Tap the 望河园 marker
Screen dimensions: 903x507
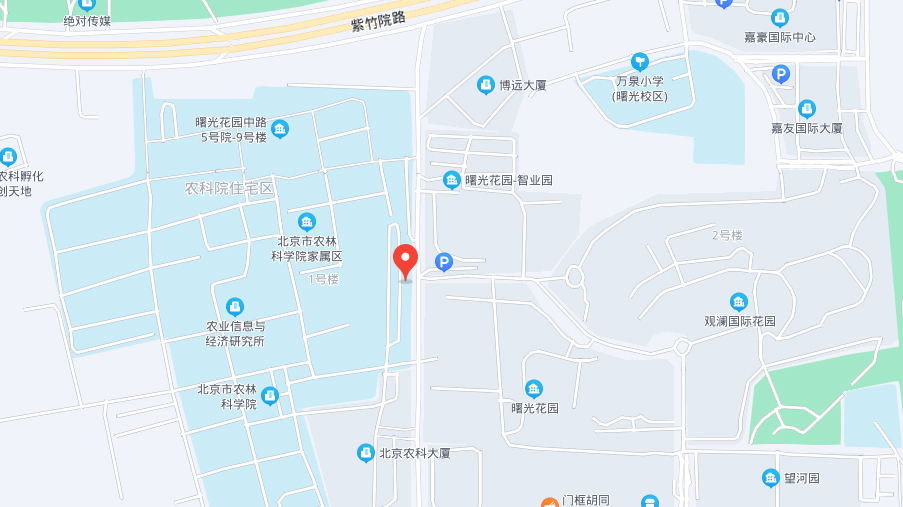coord(770,478)
